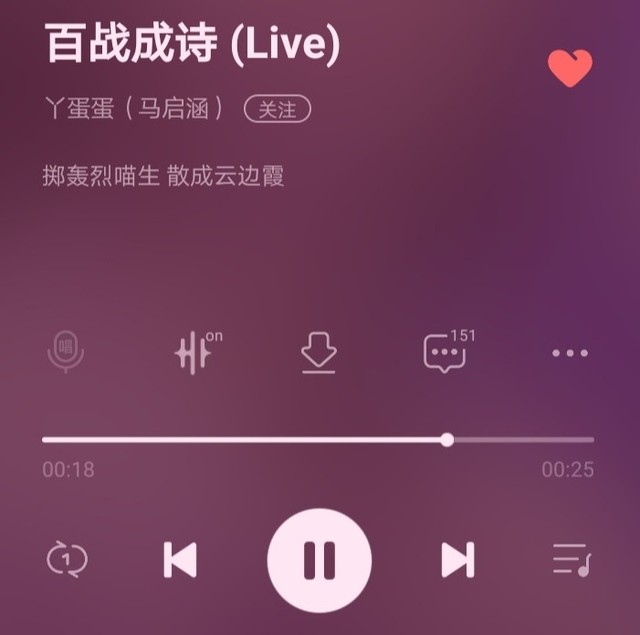The height and width of the screenshot is (635, 640).
Task: Follow the artist via 关注 button
Action: (x=278, y=110)
